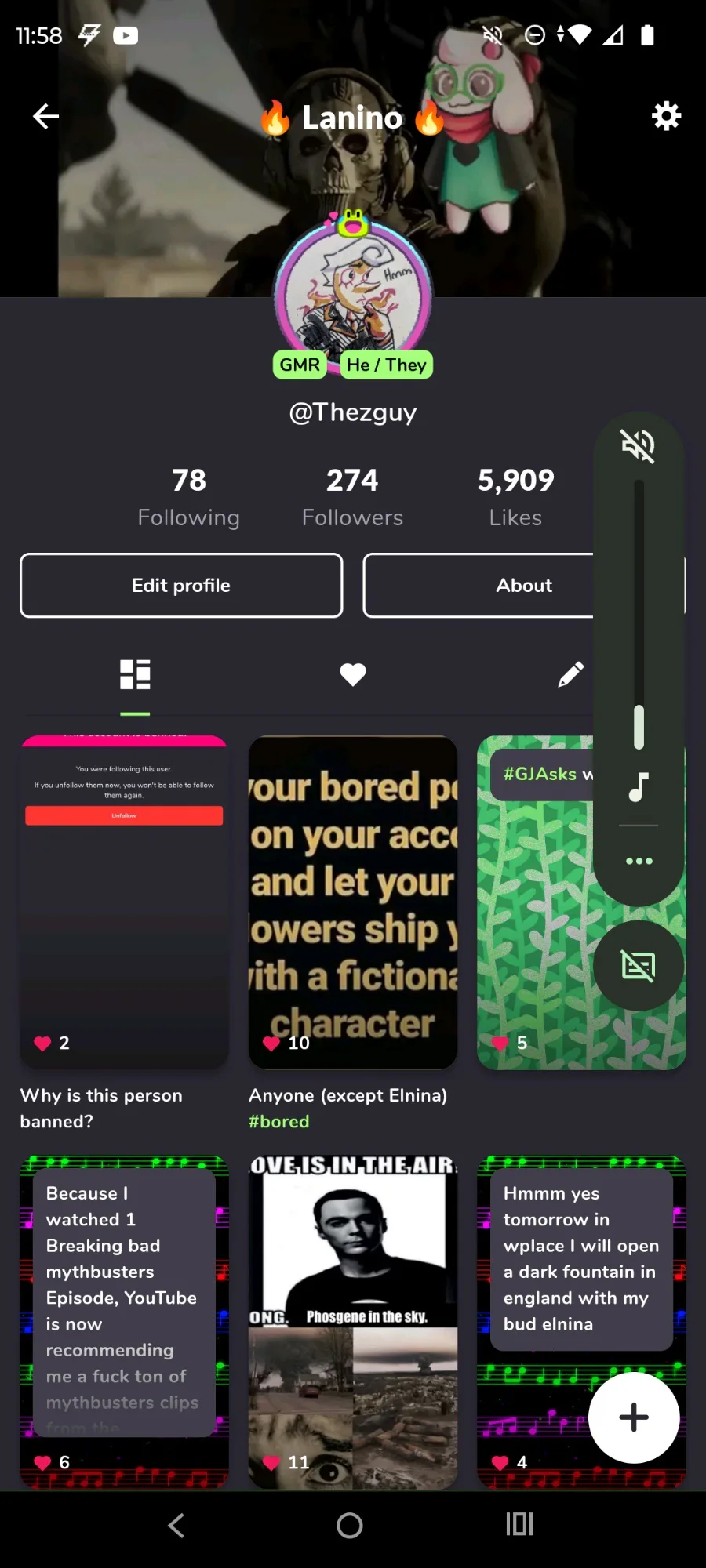Switch to the liked posts heart tab
Image resolution: width=706 pixels, height=1568 pixels.
(x=353, y=674)
